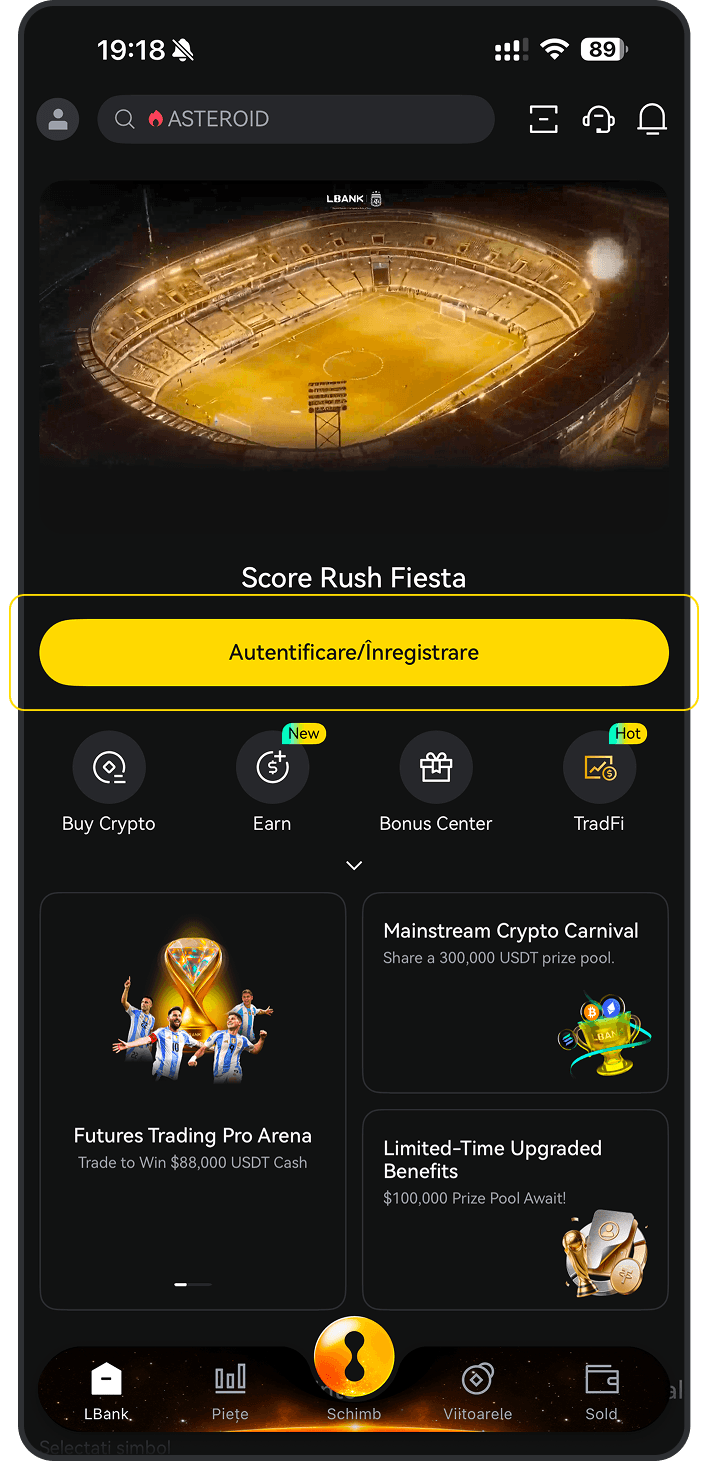
Task: Switch to the Sold tab
Action: tap(601, 1390)
